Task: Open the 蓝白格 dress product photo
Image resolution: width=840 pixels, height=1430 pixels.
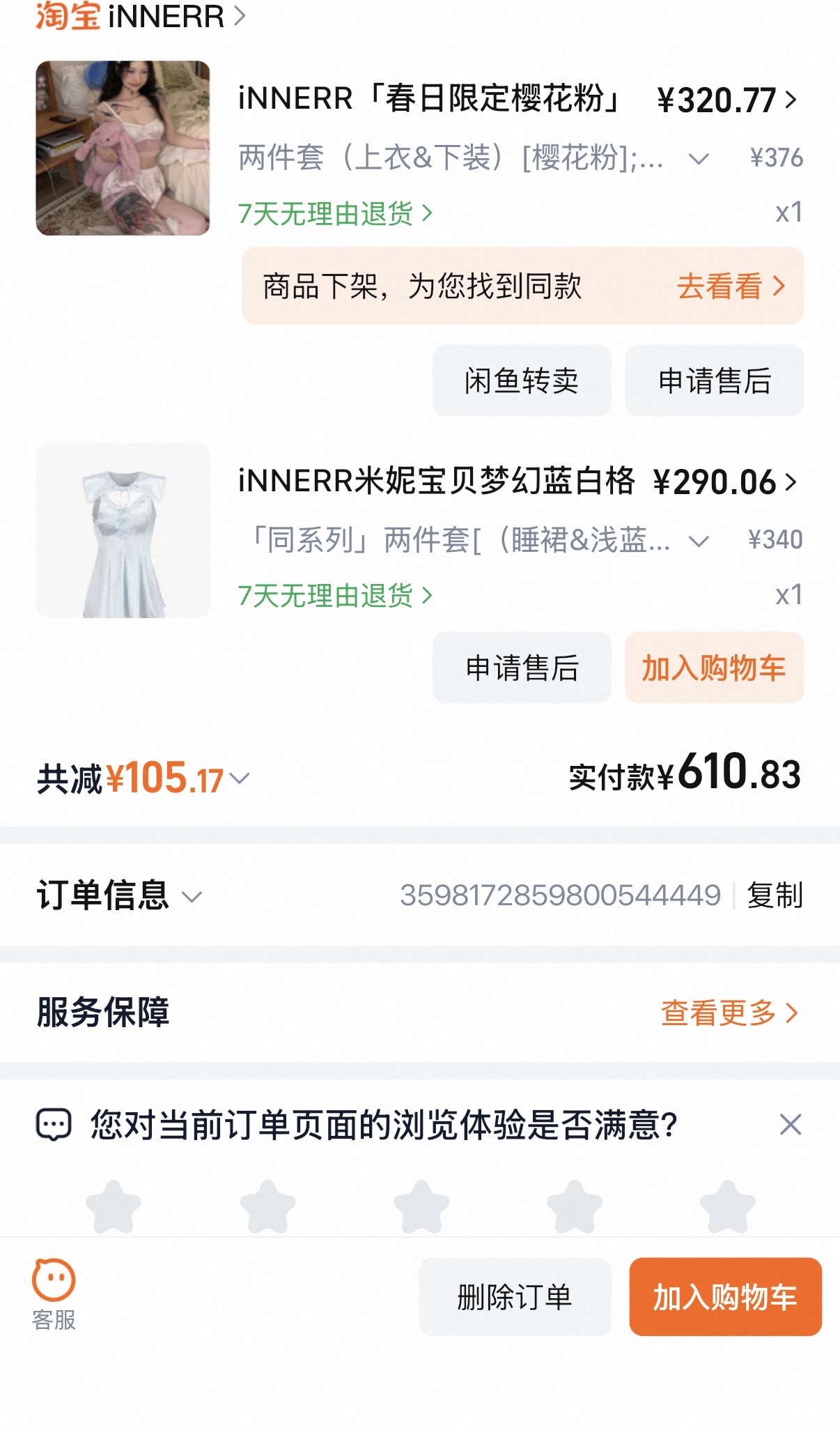Action: pyautogui.click(x=123, y=530)
